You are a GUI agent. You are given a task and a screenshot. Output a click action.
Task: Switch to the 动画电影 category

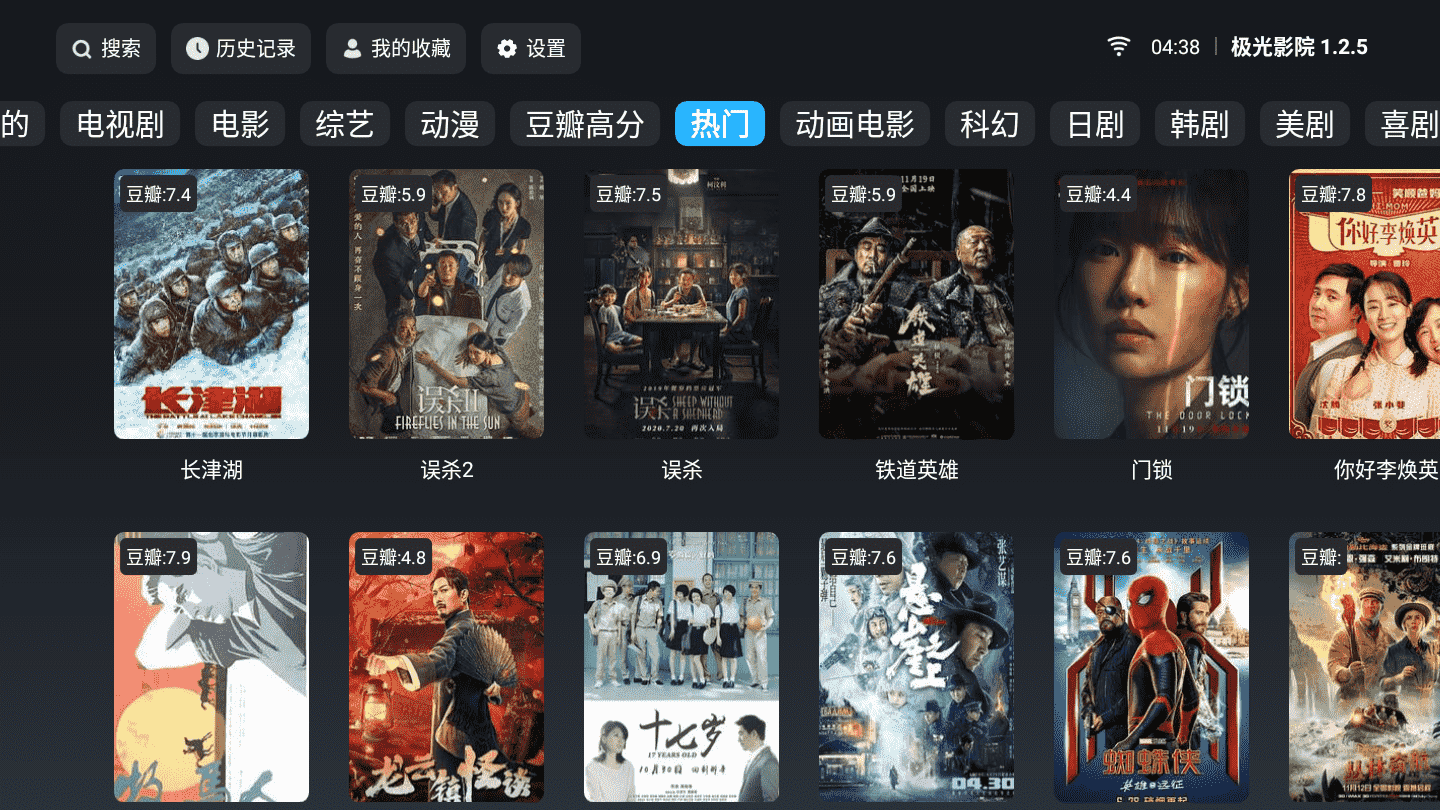(855, 124)
